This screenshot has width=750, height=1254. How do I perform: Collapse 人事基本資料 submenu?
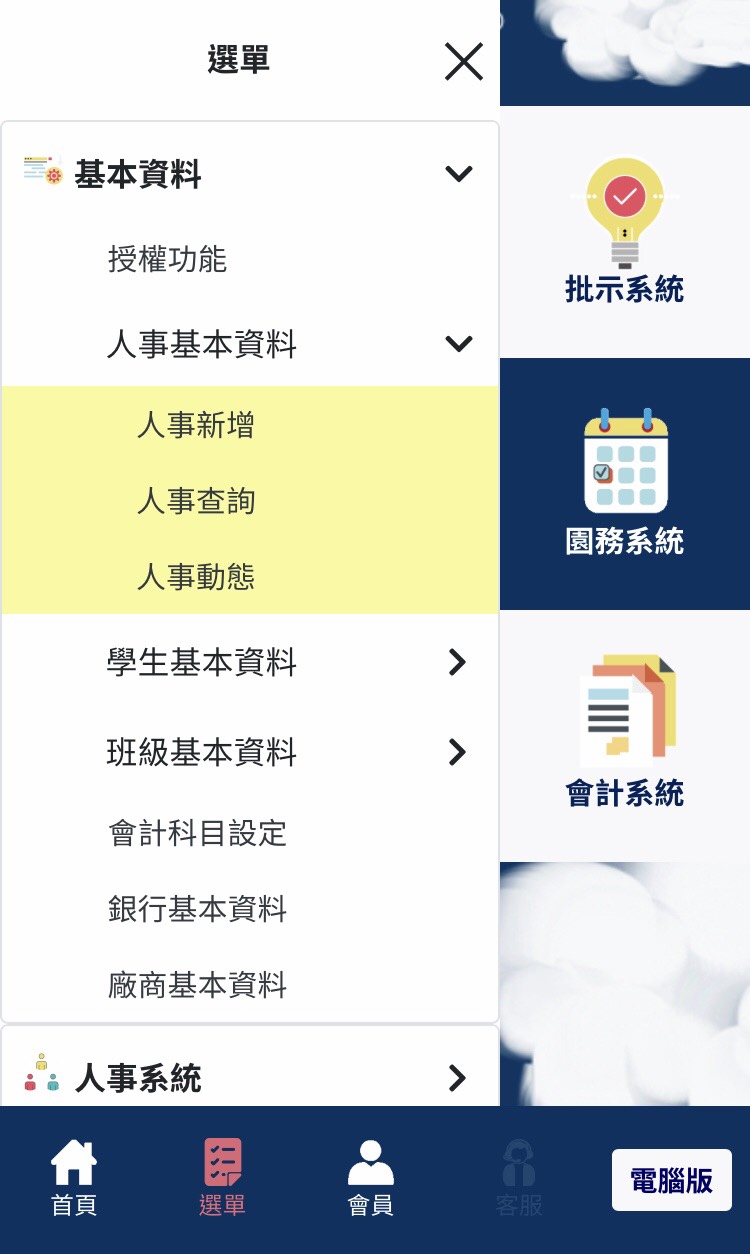[x=458, y=344]
